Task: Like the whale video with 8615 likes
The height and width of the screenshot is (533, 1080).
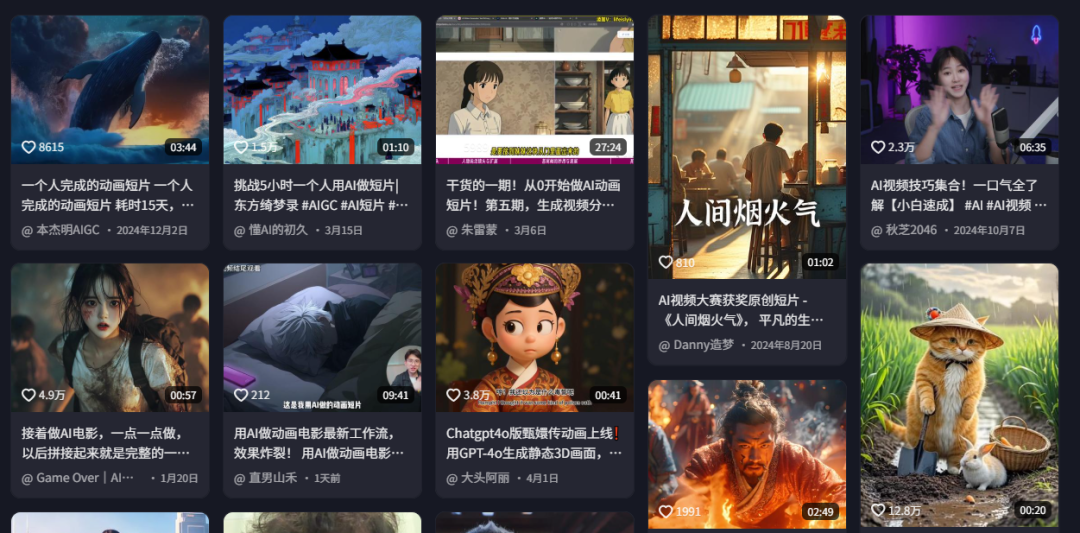Action: pyautogui.click(x=29, y=147)
